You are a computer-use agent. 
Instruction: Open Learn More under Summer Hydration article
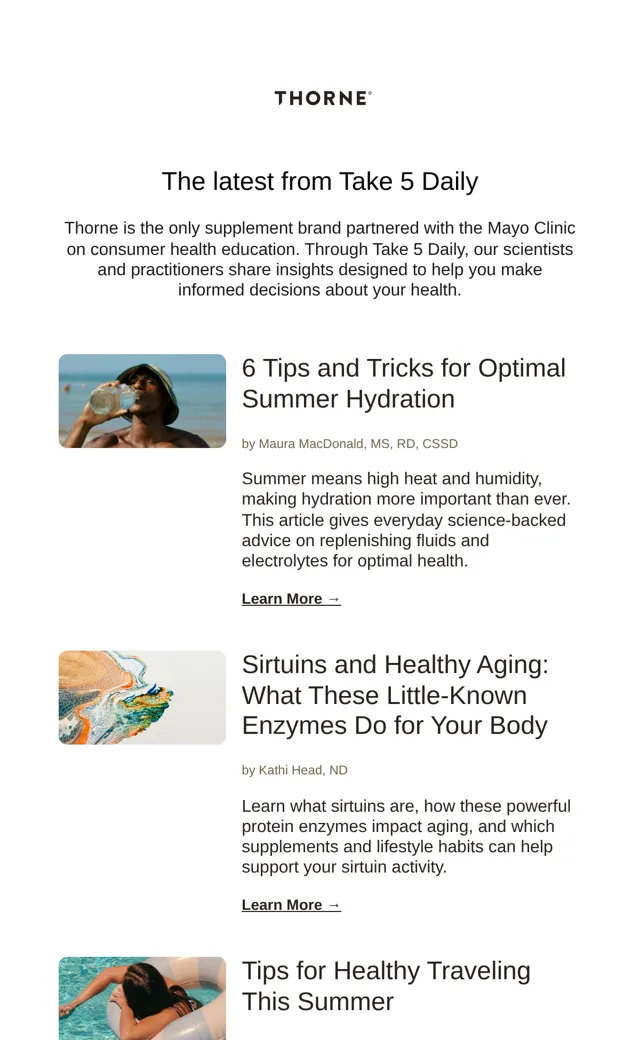(291, 599)
